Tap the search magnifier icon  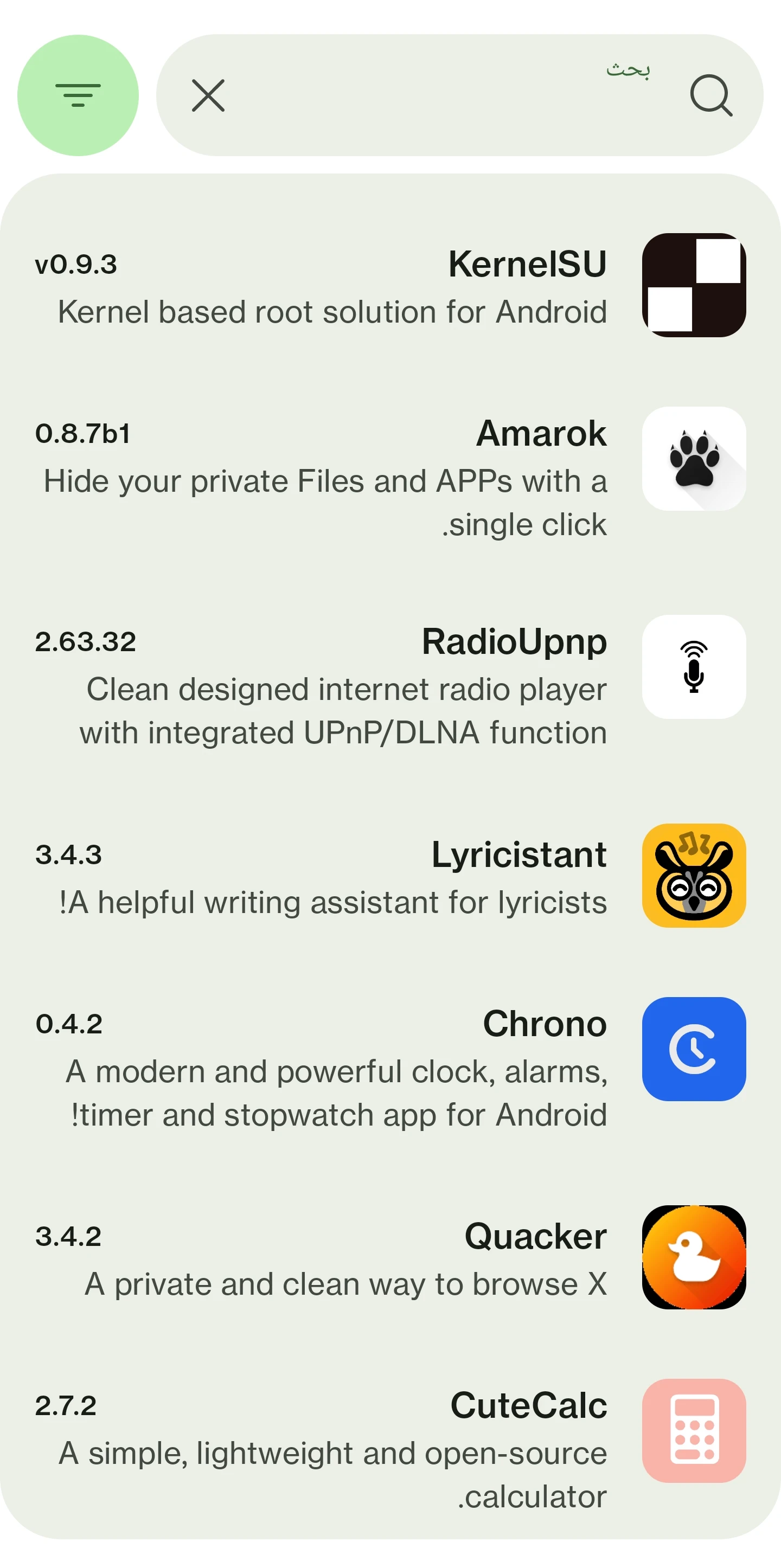710,95
